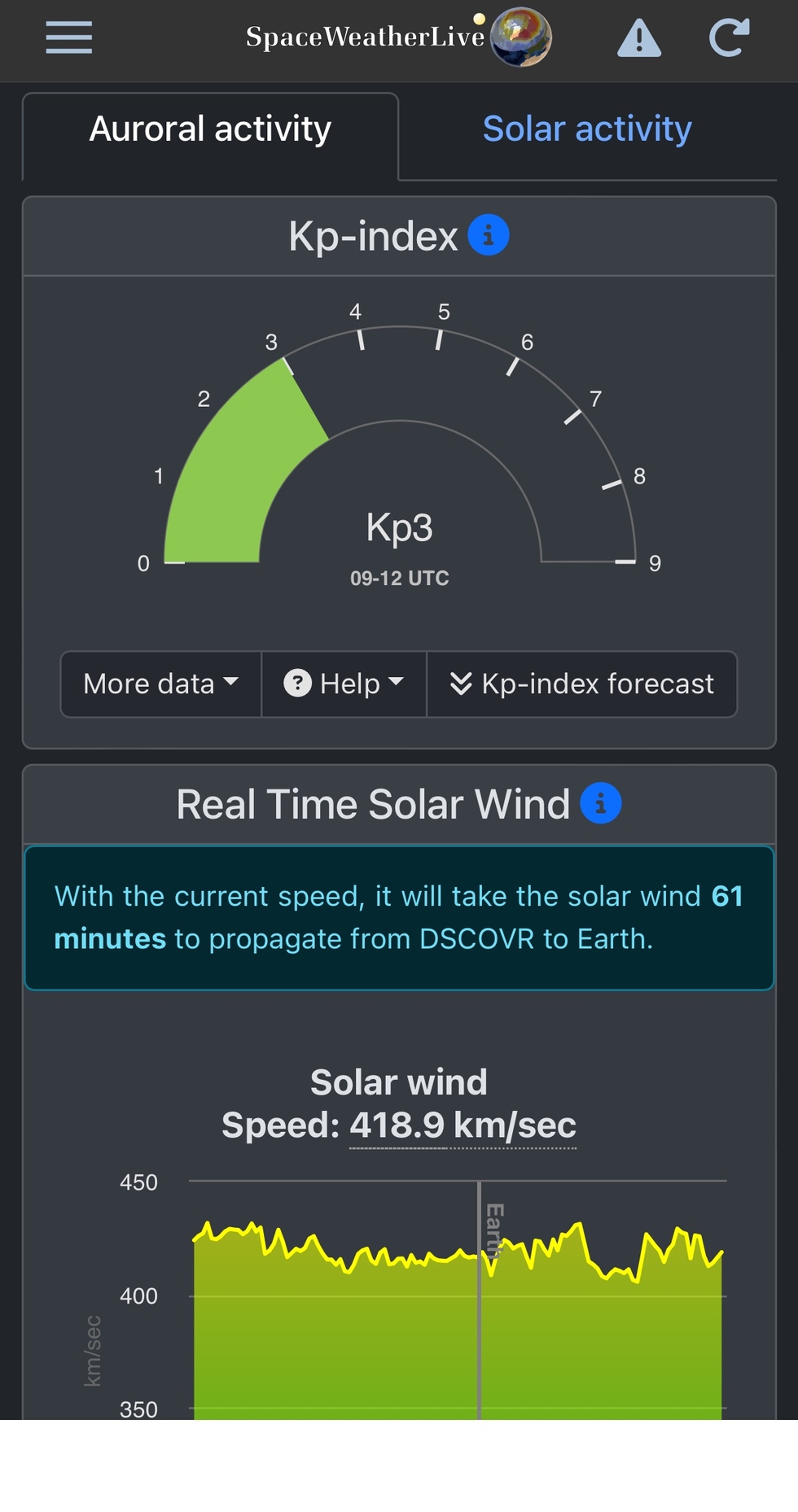
Task: Refresh the page with reload icon
Action: [x=729, y=37]
